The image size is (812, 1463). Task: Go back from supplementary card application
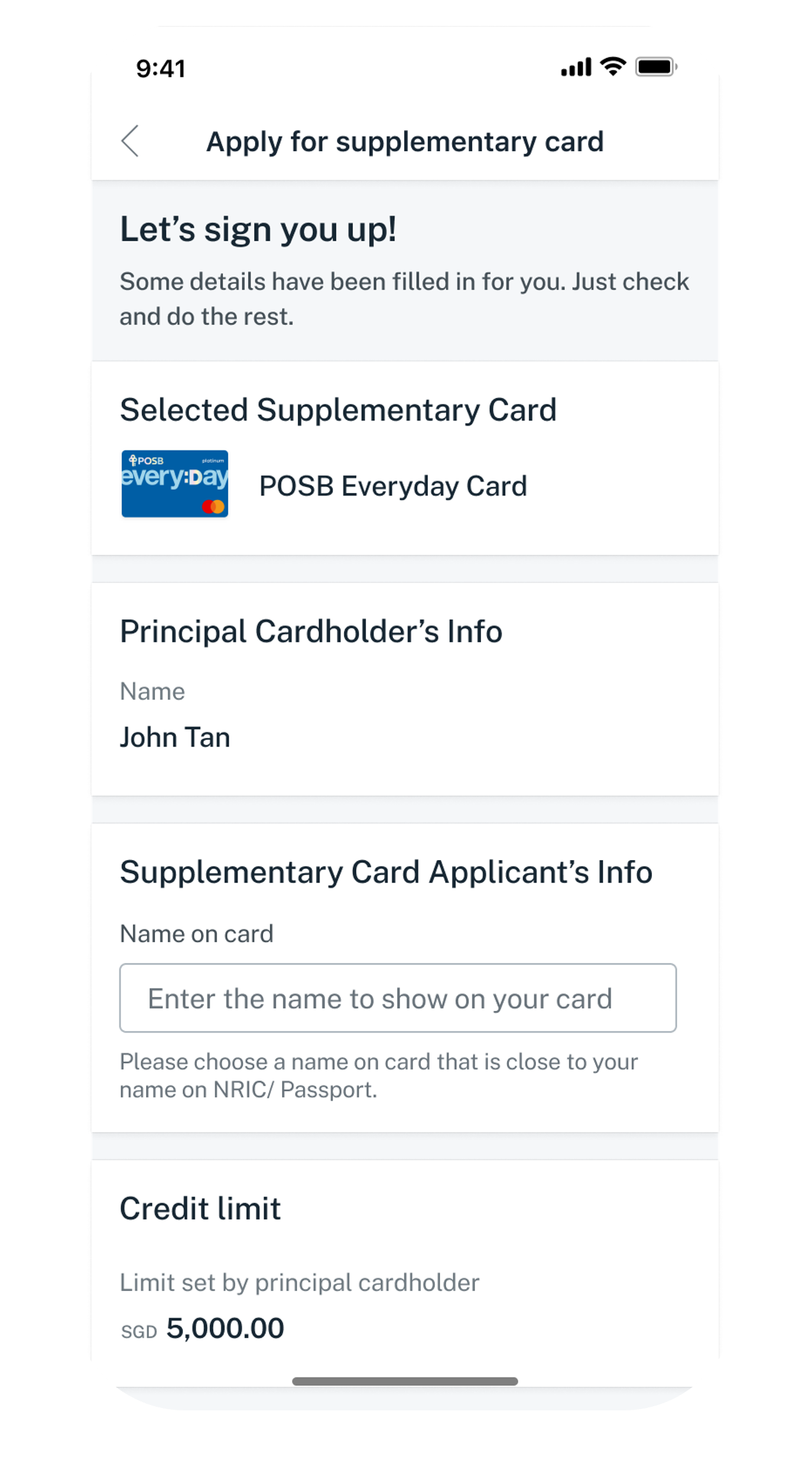coord(131,141)
